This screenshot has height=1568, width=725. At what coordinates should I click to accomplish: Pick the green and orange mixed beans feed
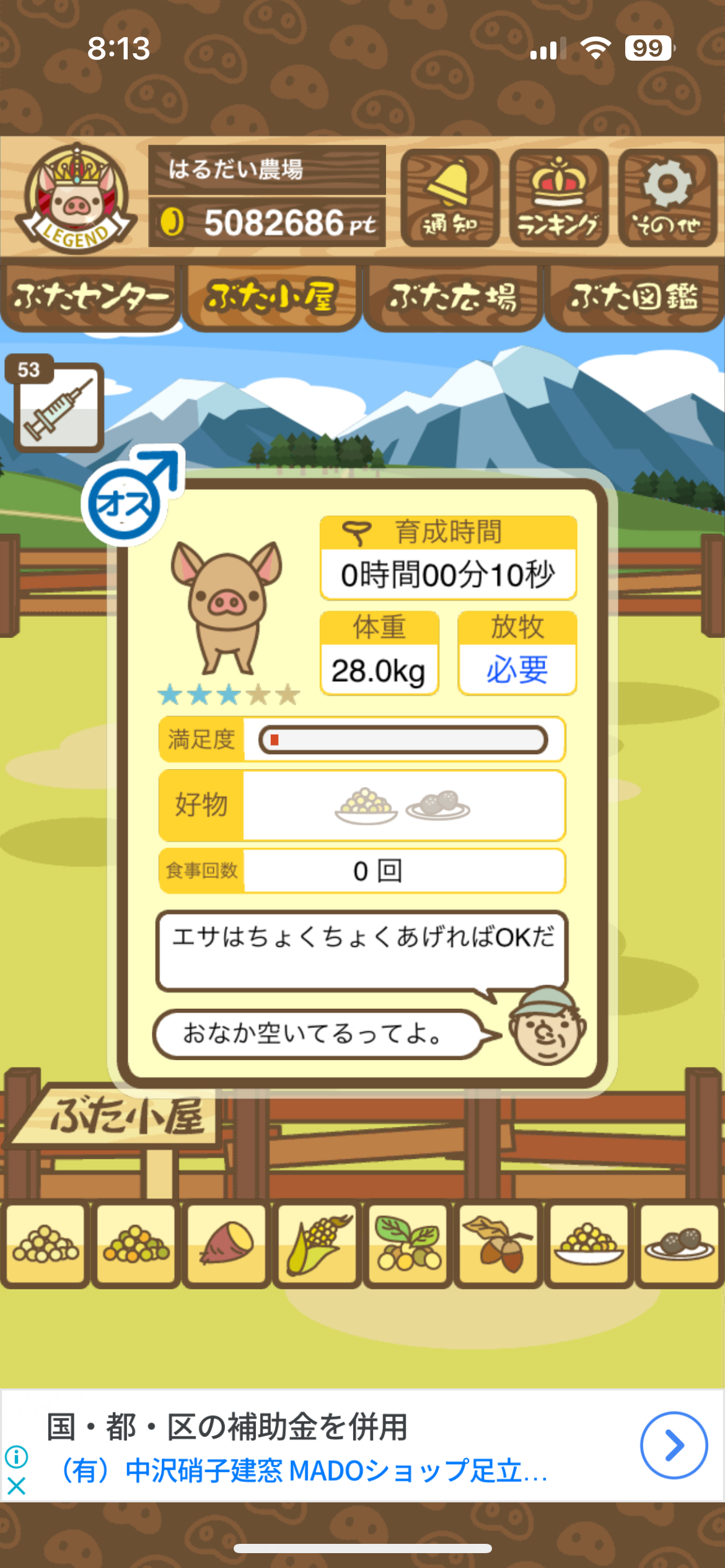(x=136, y=1244)
